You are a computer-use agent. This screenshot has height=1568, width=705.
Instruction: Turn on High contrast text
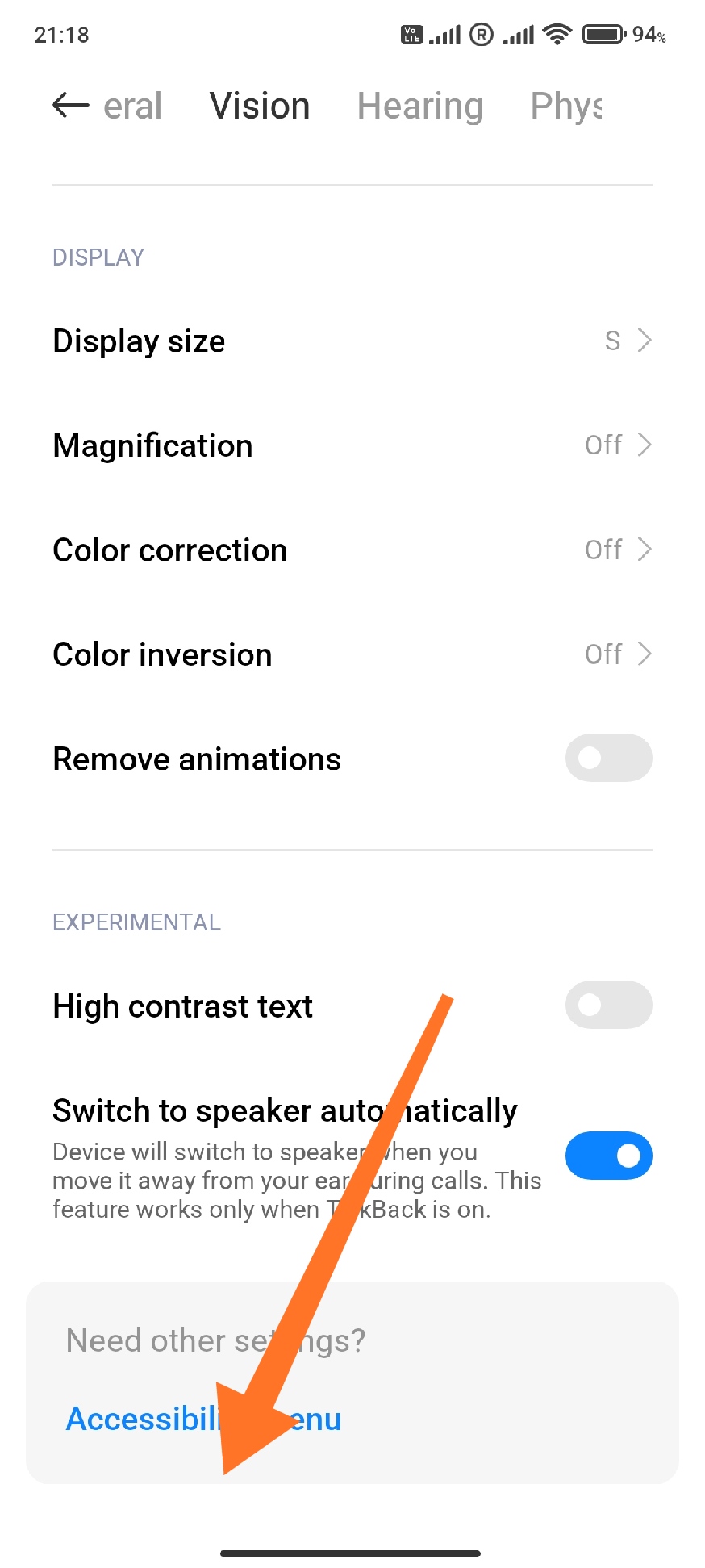608,1005
